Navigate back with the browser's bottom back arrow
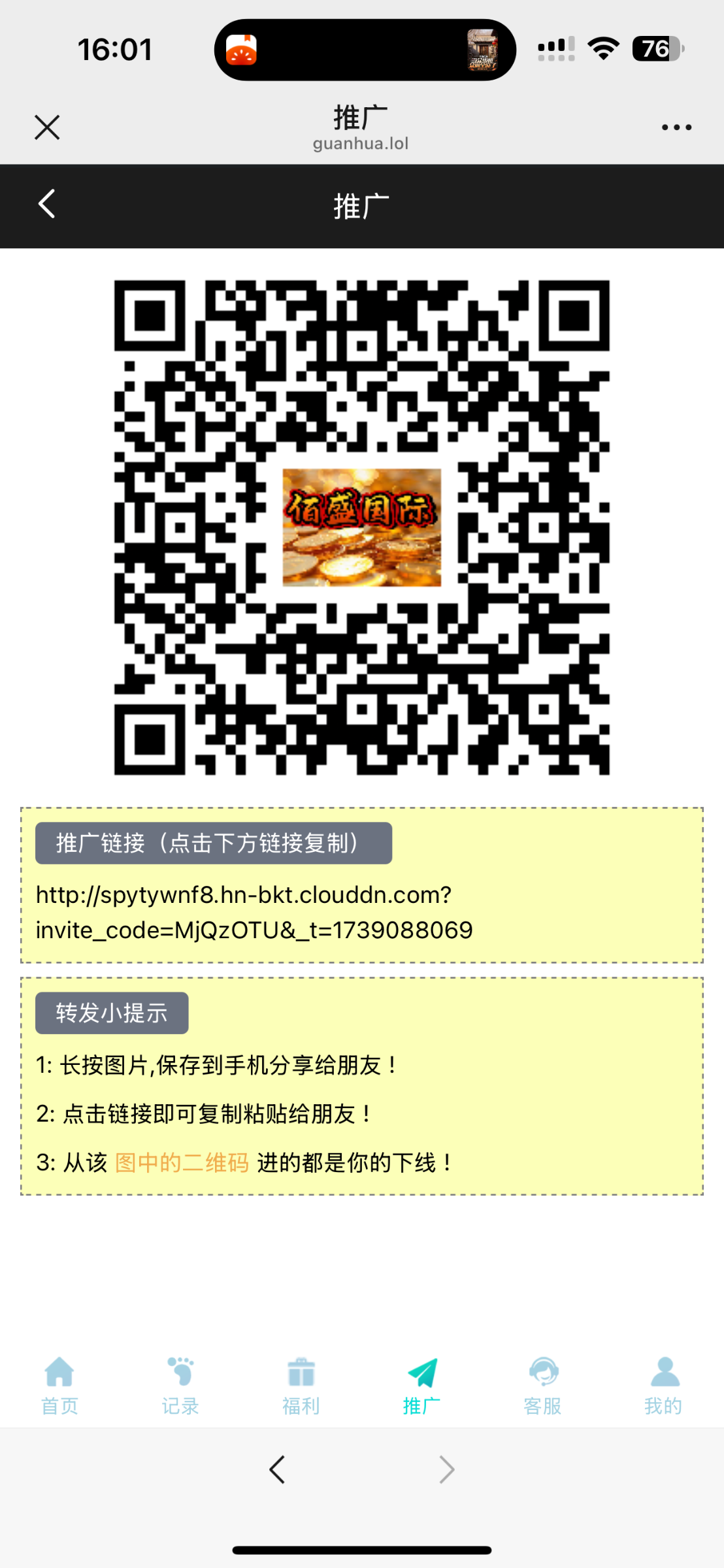 (277, 1470)
